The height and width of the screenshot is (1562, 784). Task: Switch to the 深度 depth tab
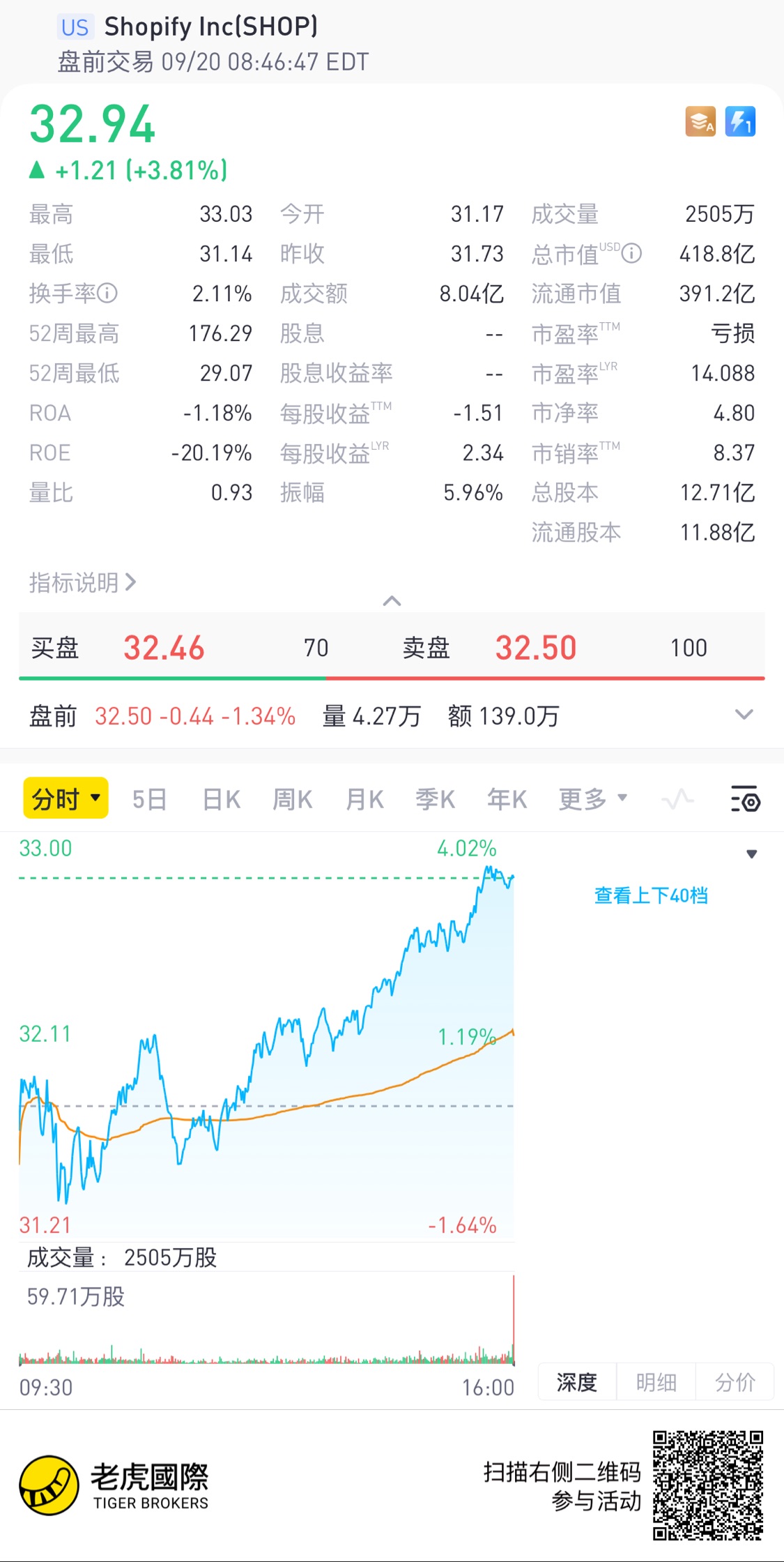pos(577,1382)
